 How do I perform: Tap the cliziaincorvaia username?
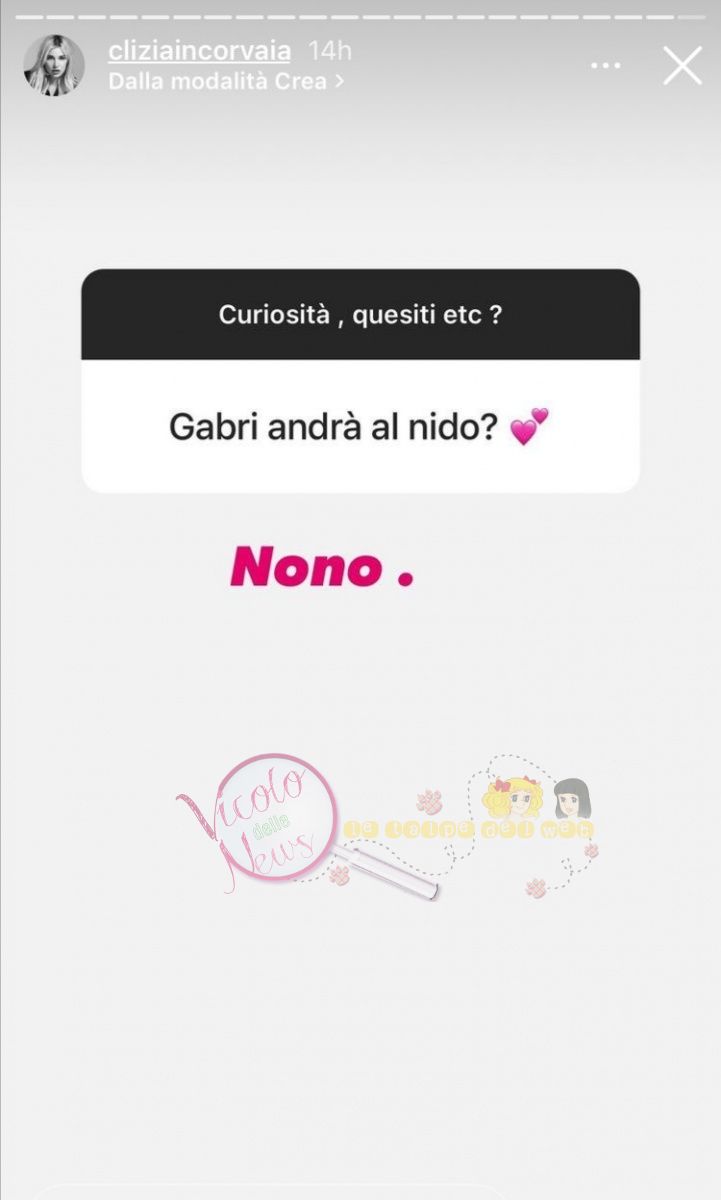coord(199,51)
